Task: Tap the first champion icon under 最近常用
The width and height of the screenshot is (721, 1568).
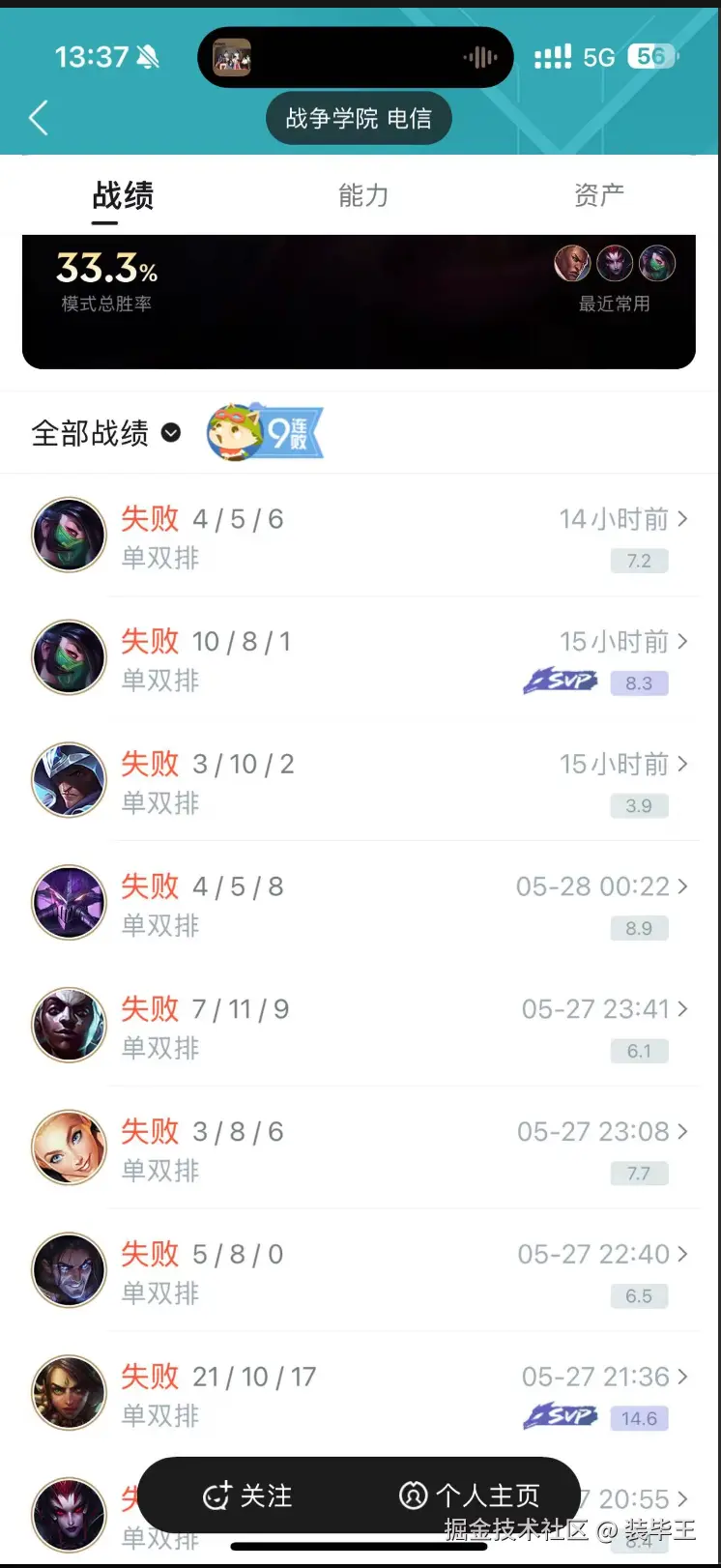Action: (x=572, y=262)
